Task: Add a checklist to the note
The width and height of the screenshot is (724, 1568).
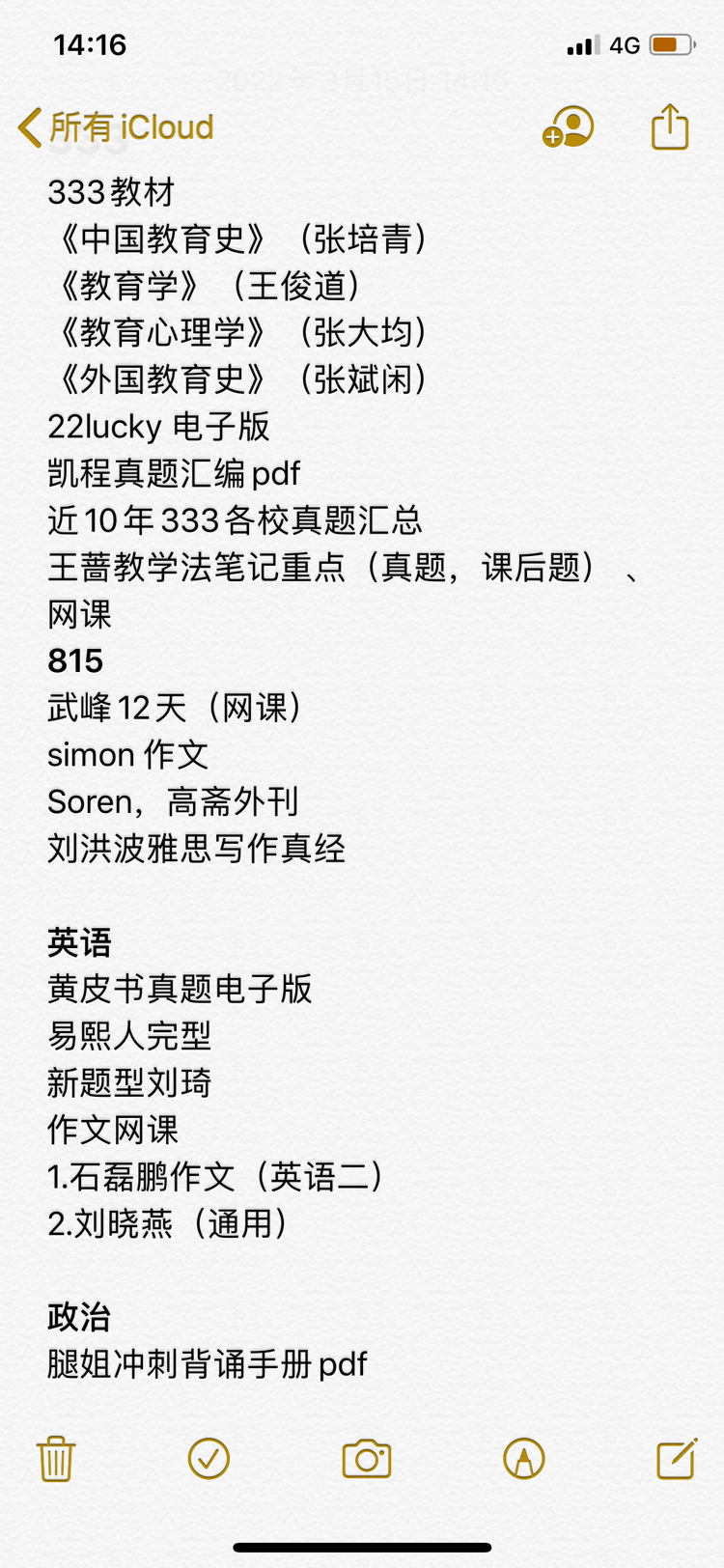Action: pos(209,1458)
